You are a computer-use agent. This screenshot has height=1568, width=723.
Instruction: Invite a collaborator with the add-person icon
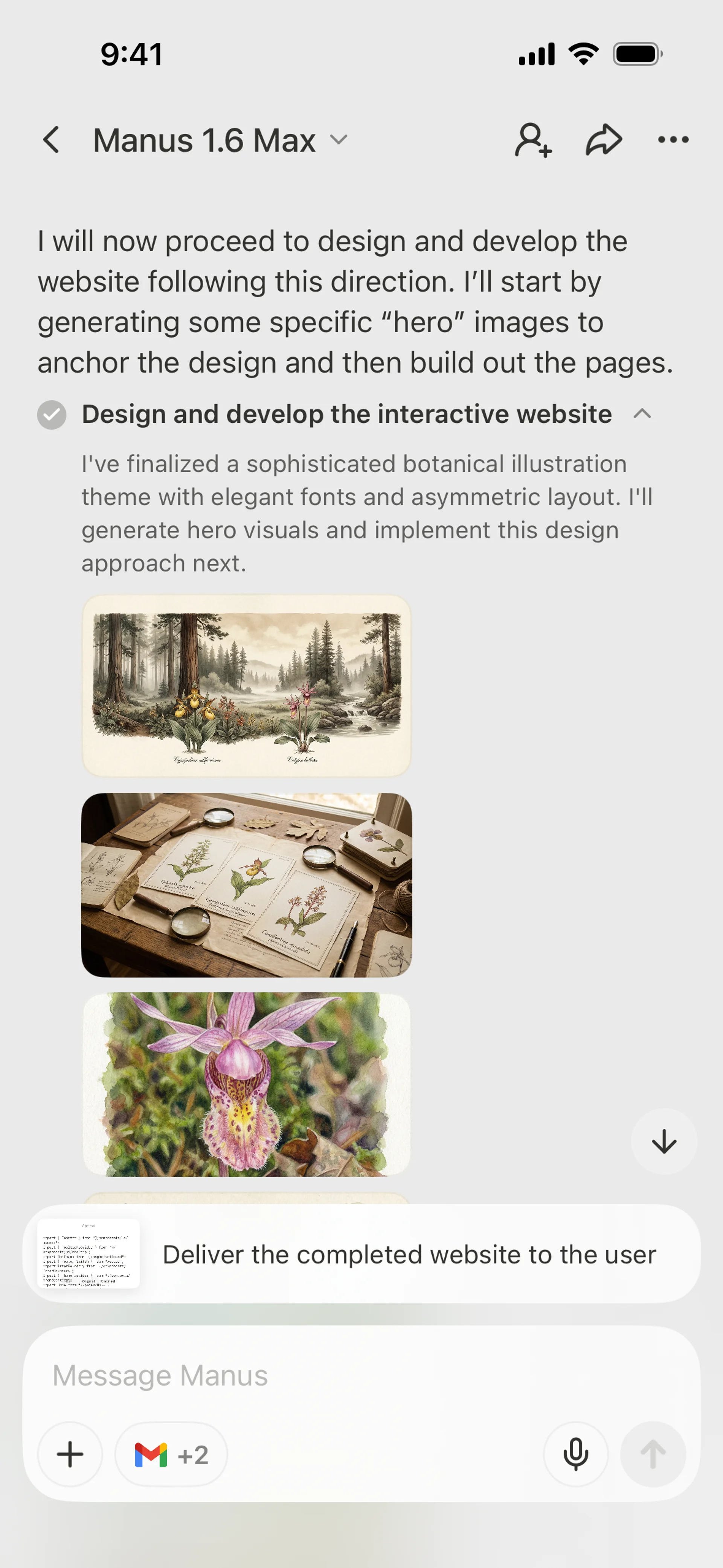pos(533,140)
